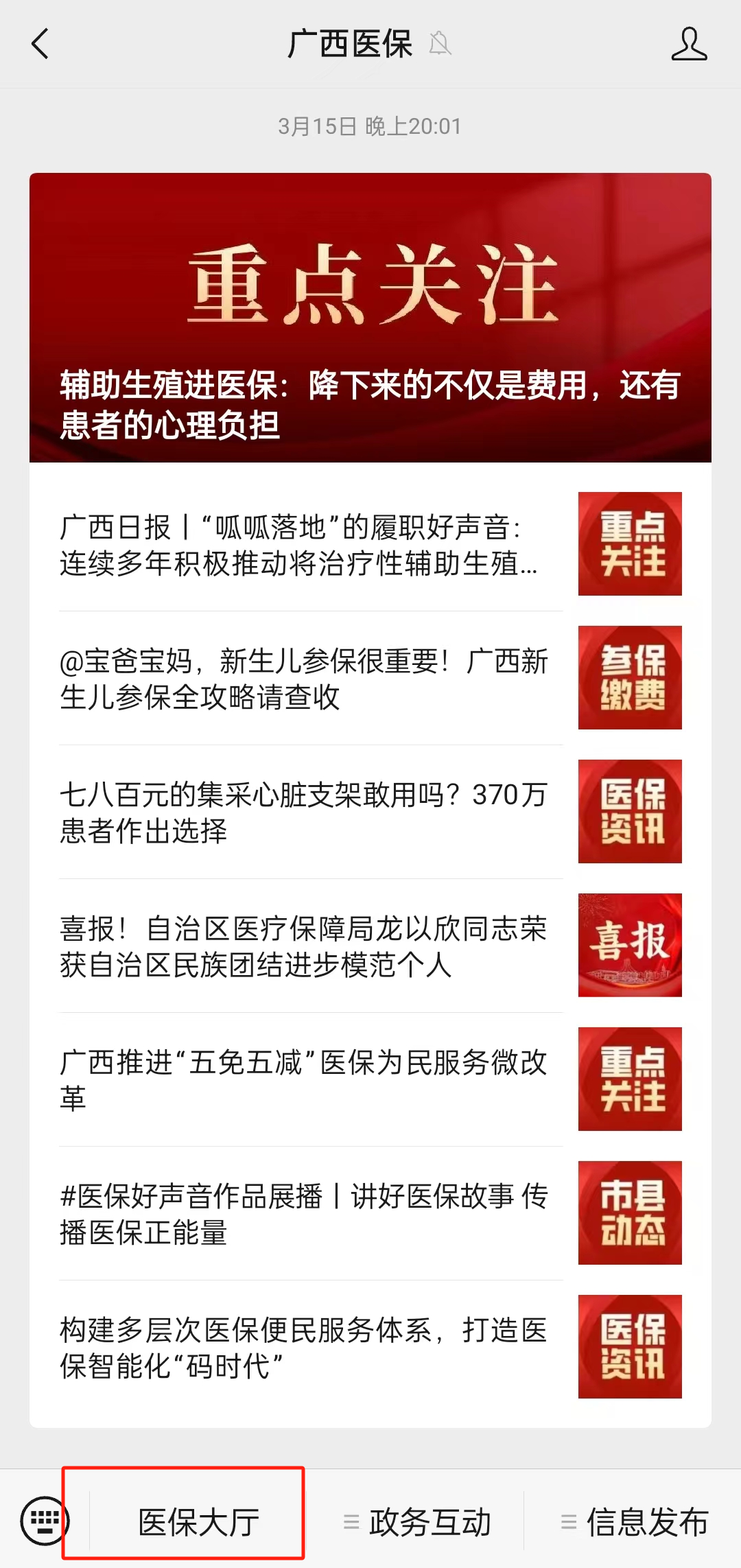The width and height of the screenshot is (741, 1568).
Task: Click the 重点关注 thumbnail on the 广西日报 article
Action: point(629,544)
